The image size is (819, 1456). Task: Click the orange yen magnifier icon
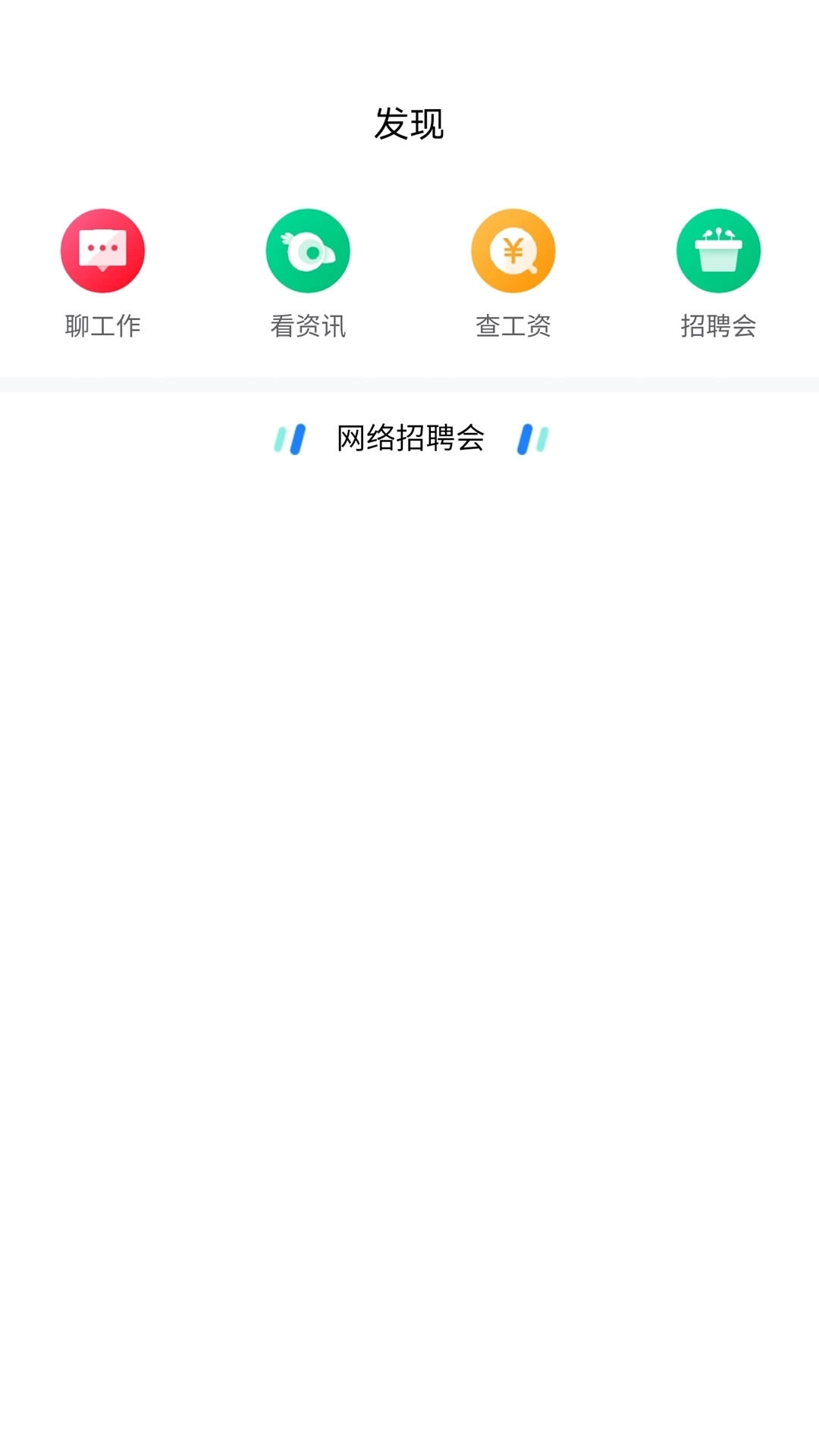point(512,250)
